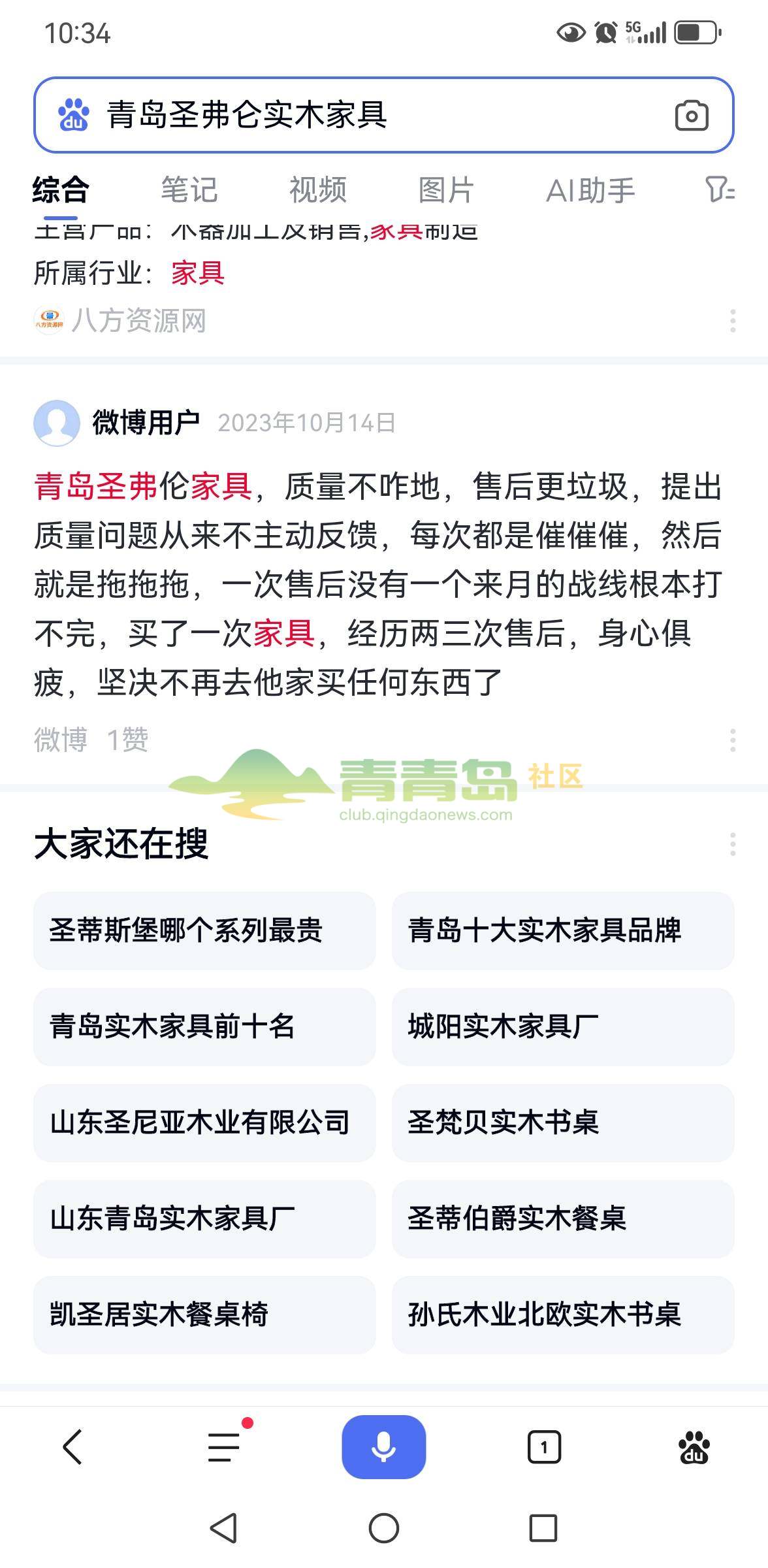The height and width of the screenshot is (1568, 768).
Task: Go to Baidu home via paw icon
Action: click(694, 1446)
